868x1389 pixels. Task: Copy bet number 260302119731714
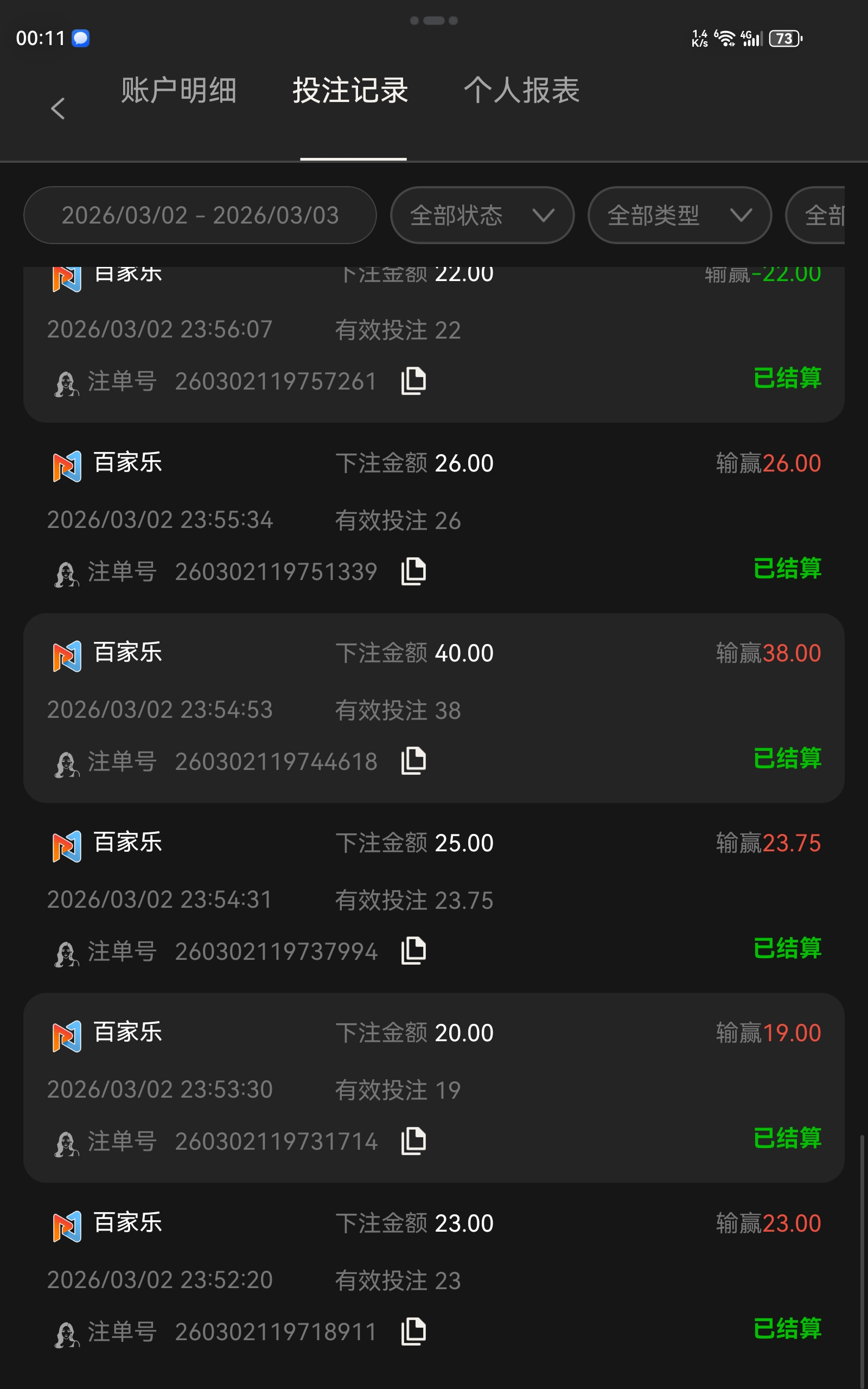tap(413, 1142)
